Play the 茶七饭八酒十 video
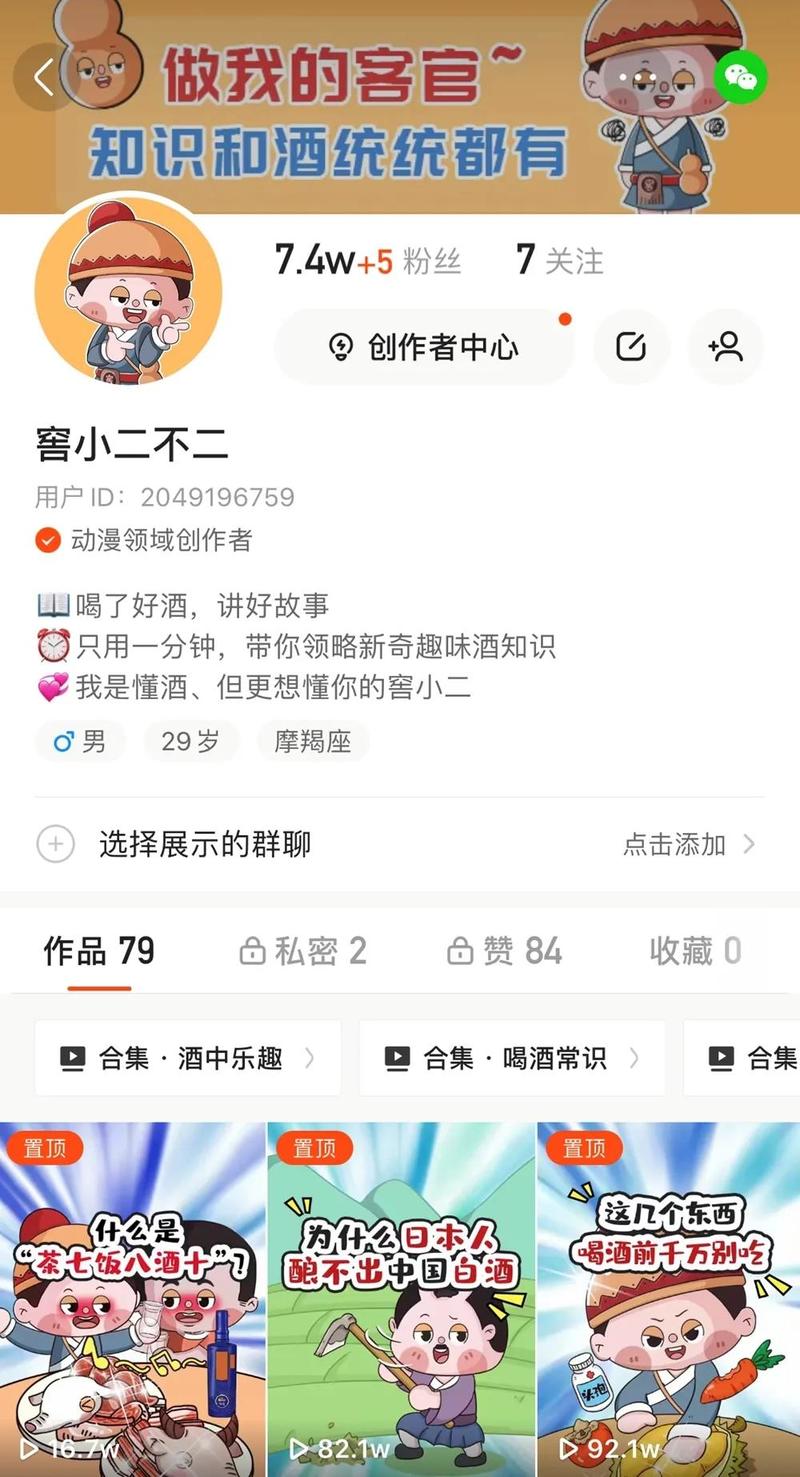The height and width of the screenshot is (1477, 800). 133,1300
